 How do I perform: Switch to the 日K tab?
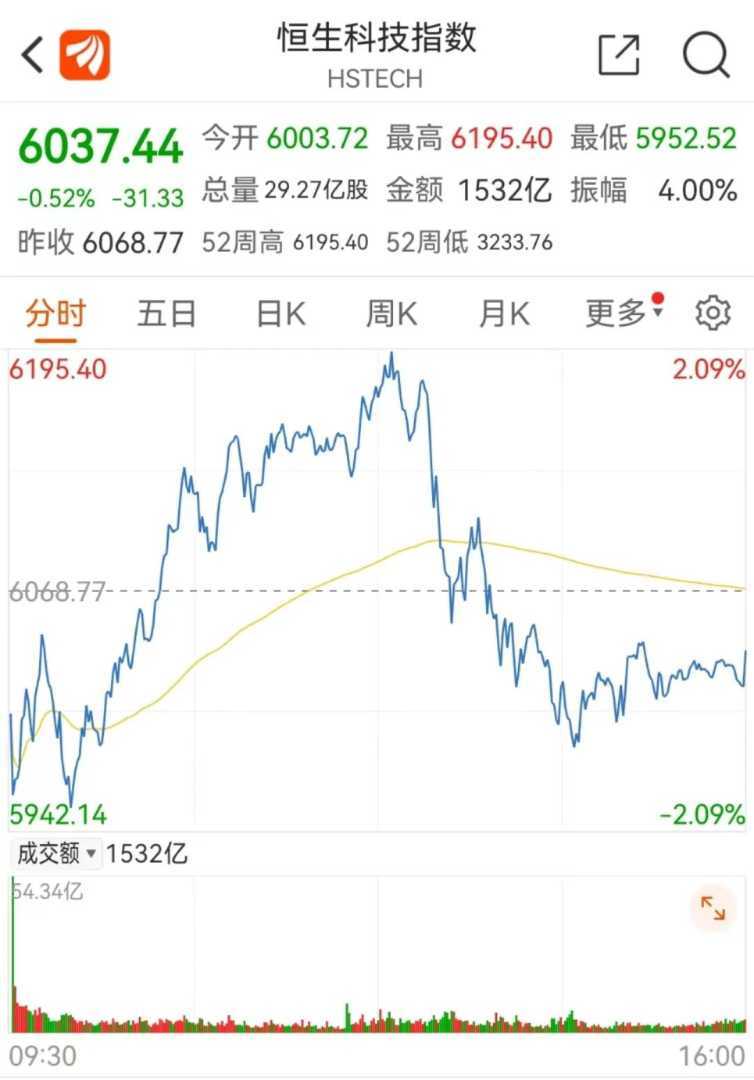coord(280,314)
